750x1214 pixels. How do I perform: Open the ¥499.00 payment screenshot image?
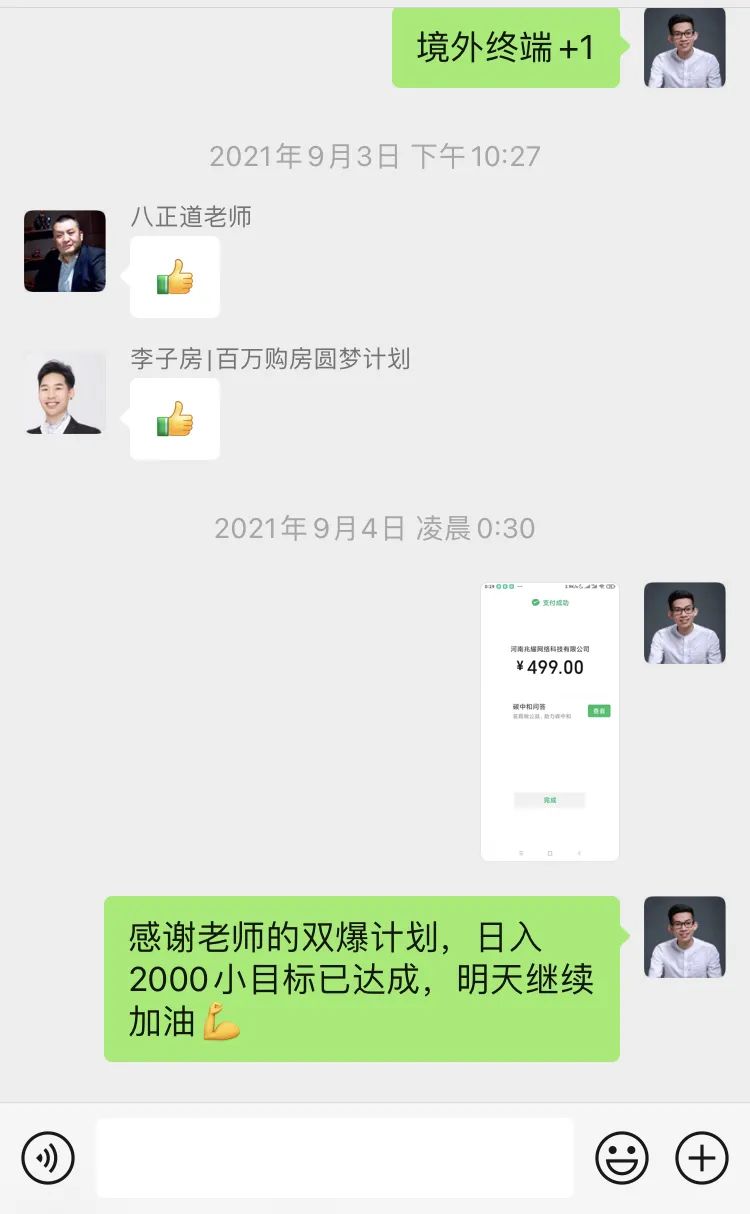pos(550,721)
